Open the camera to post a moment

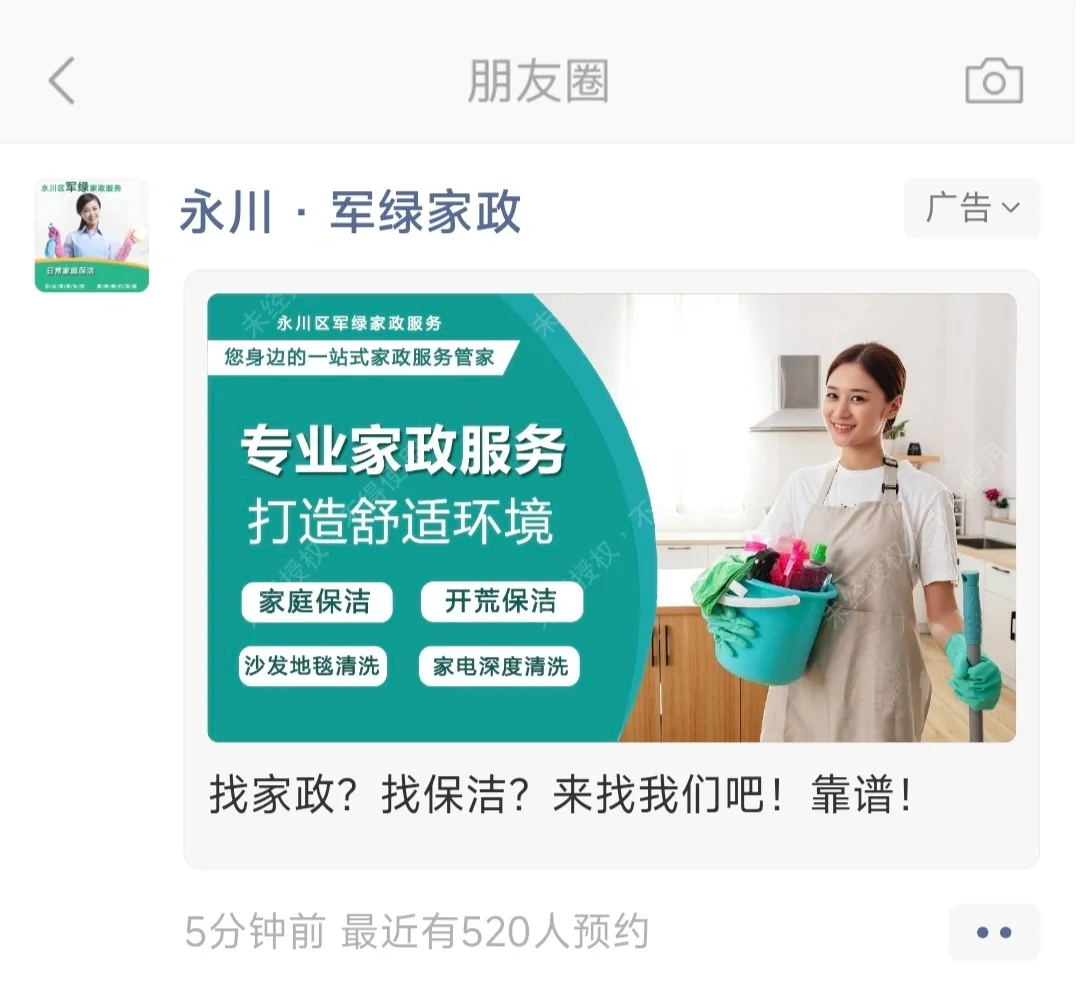pos(993,81)
